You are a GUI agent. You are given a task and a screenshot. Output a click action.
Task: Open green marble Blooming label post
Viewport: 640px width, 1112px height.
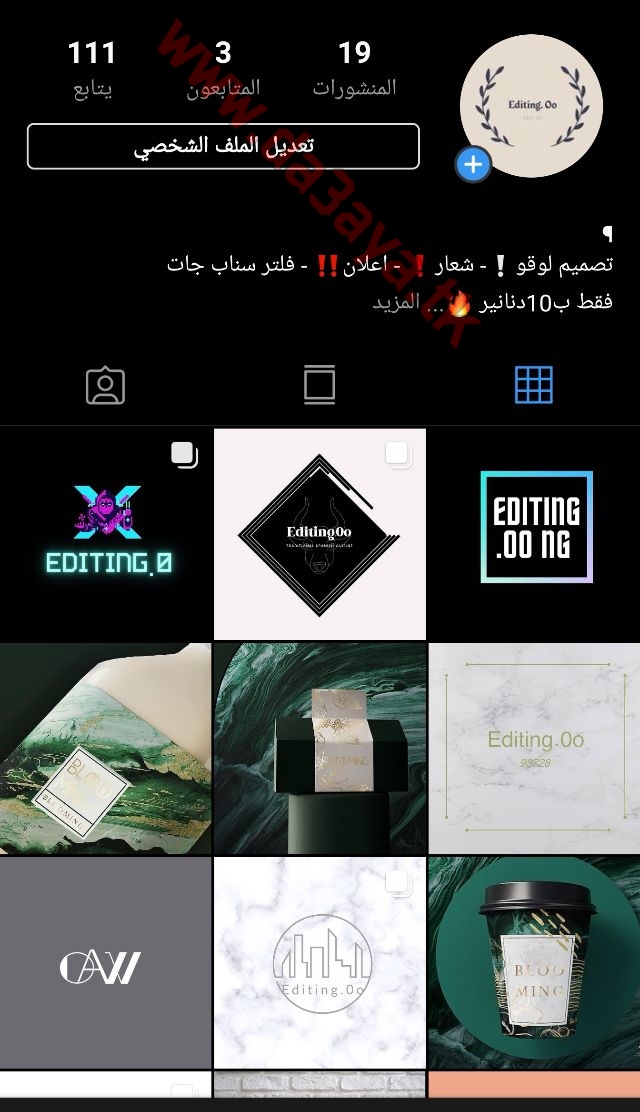[106, 748]
